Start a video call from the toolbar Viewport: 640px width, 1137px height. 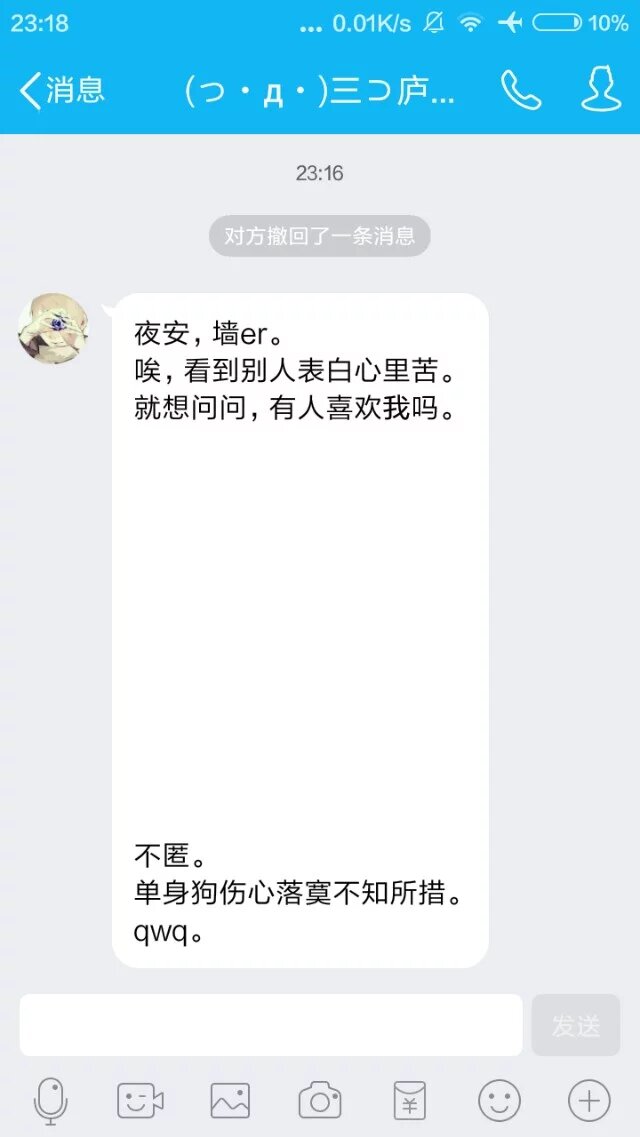pos(140,1101)
